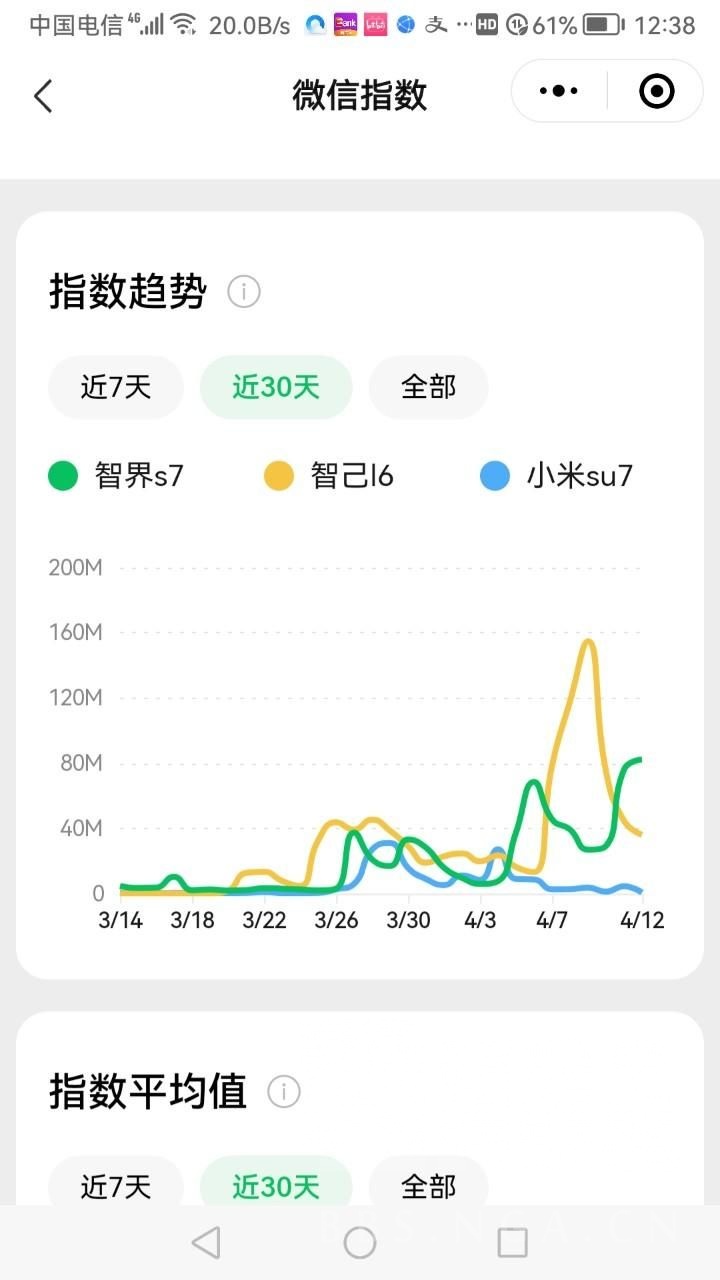Switch trend chart to 近7天
Viewport: 720px width, 1280px height.
point(116,387)
